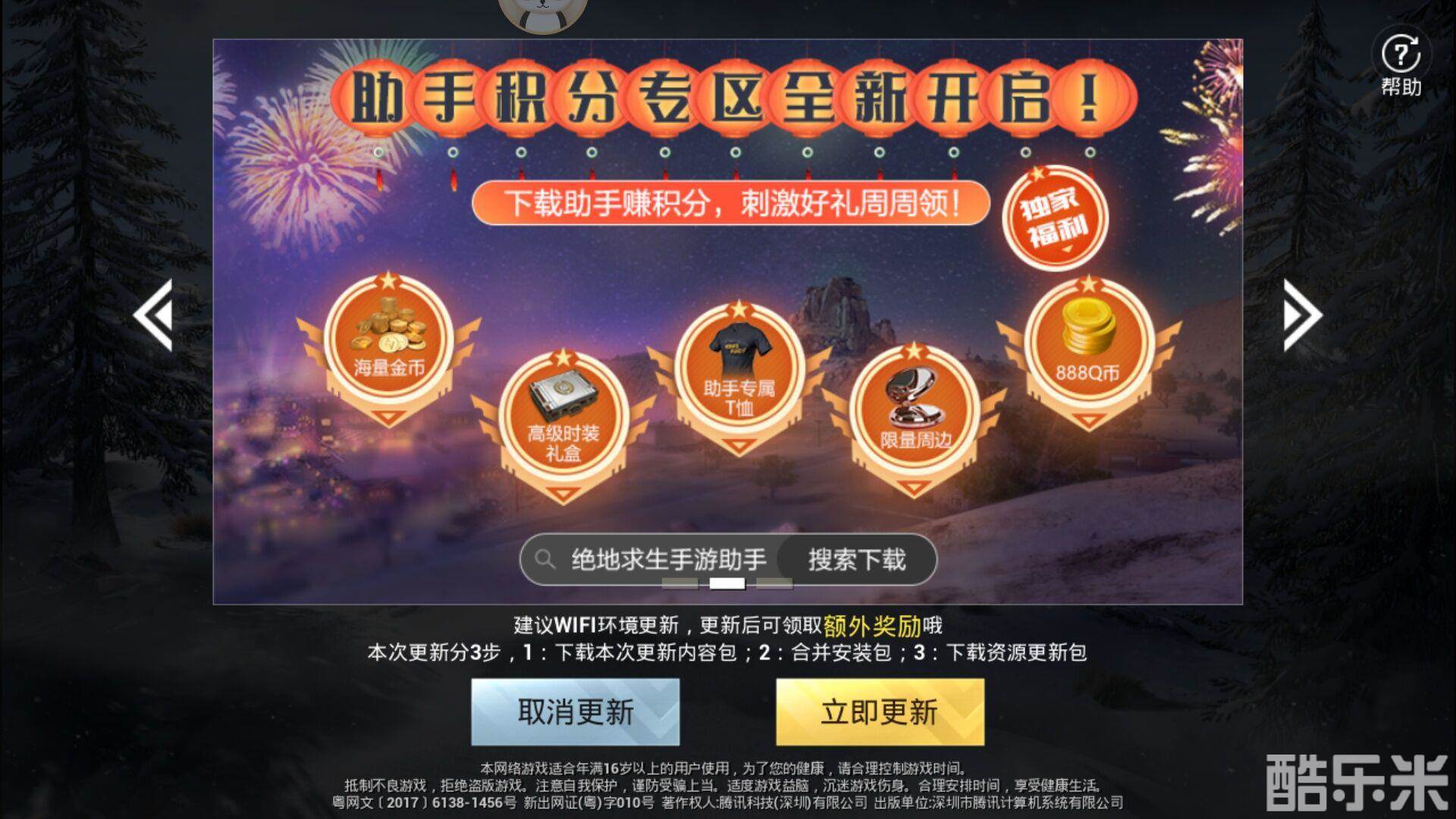Open the 帮助 help icon
The width and height of the screenshot is (1456, 819).
tap(1401, 64)
